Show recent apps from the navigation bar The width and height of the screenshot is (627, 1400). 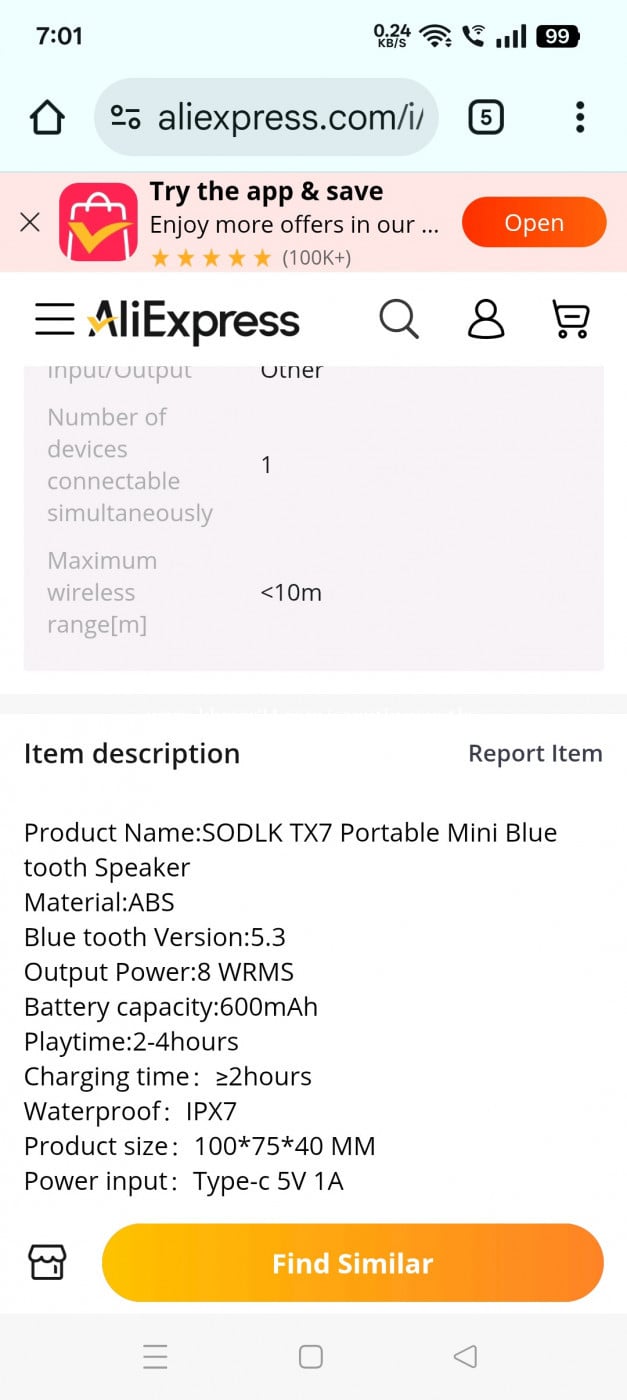pos(155,1356)
